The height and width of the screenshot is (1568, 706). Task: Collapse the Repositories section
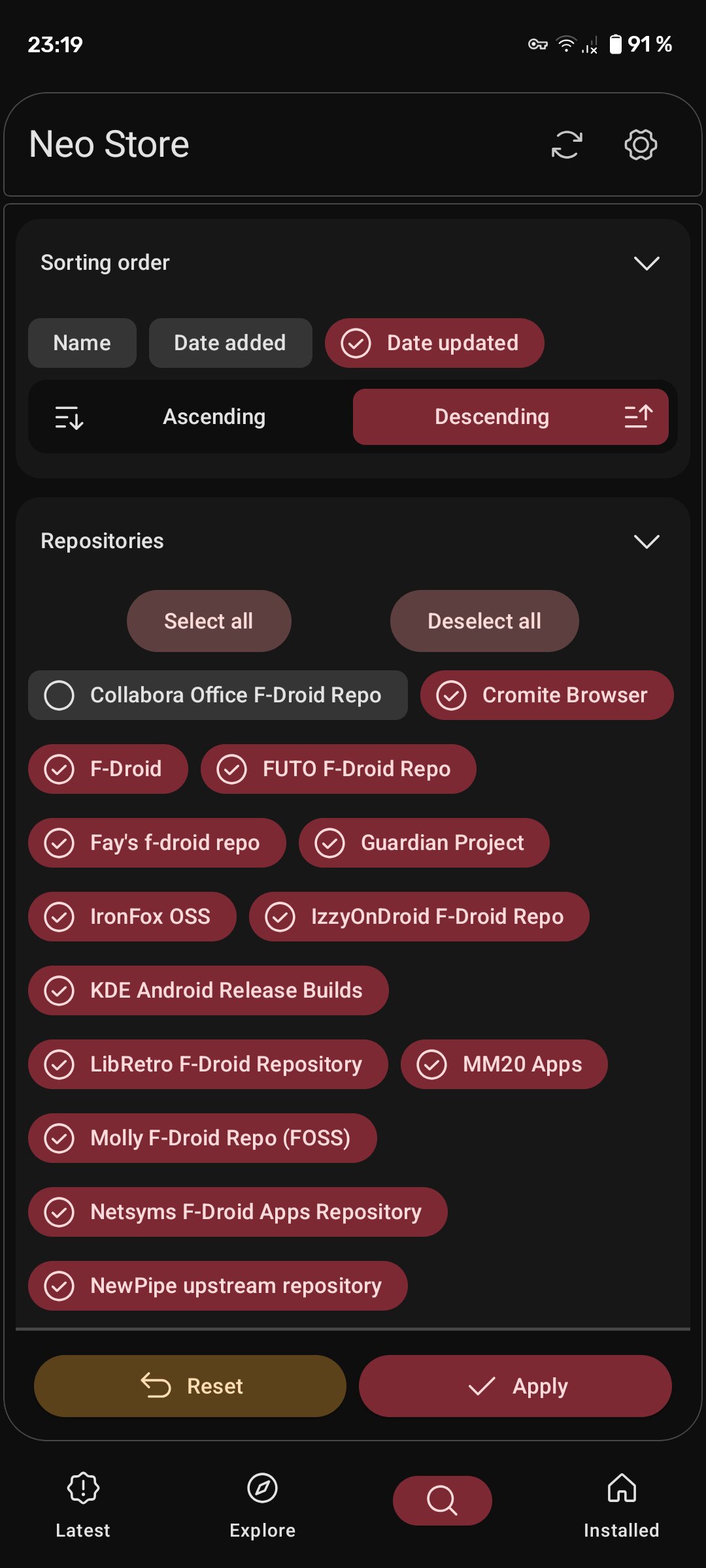tap(647, 541)
